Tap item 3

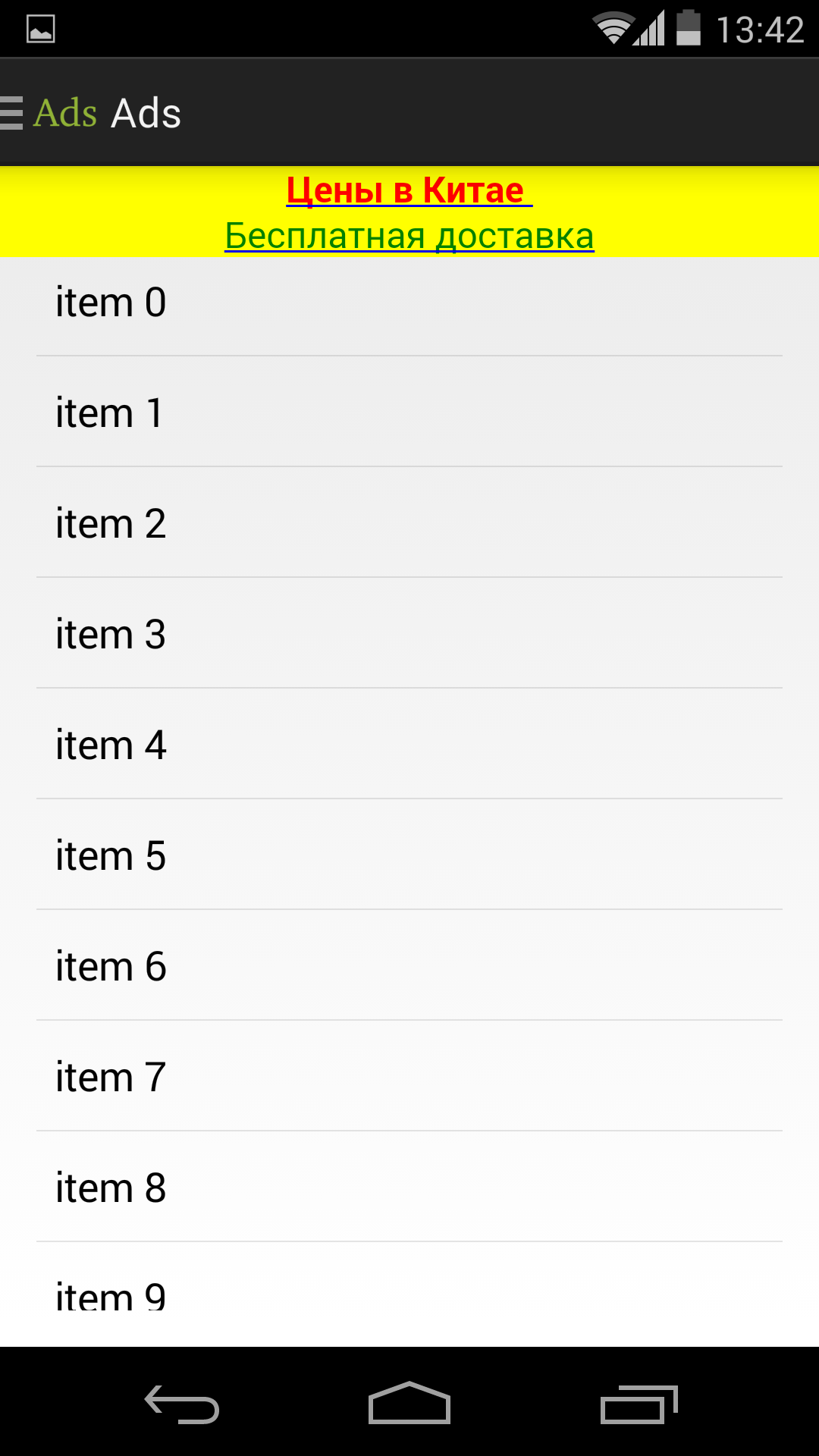(409, 635)
